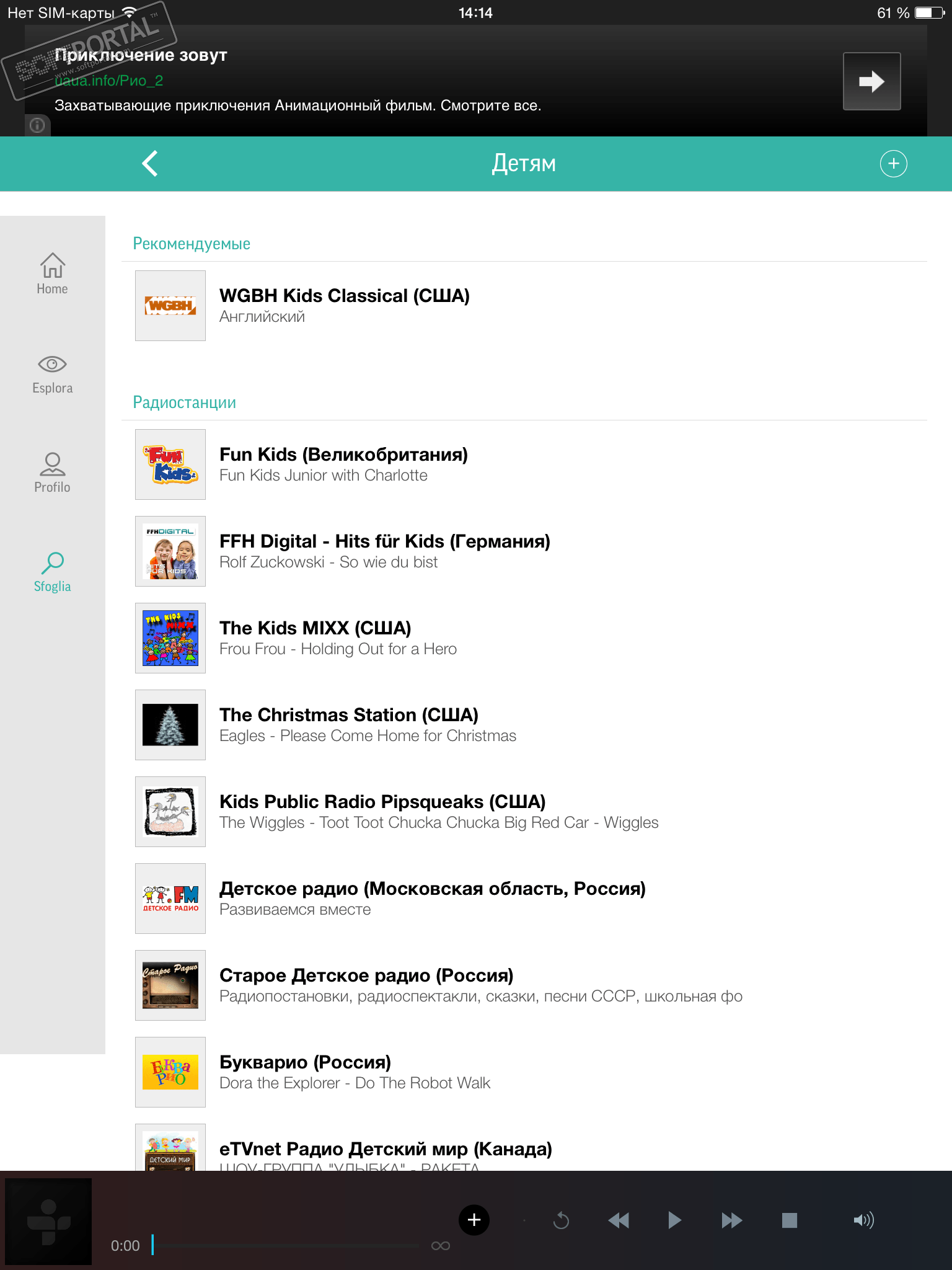Open WGBH Kids Classical station

(344, 304)
